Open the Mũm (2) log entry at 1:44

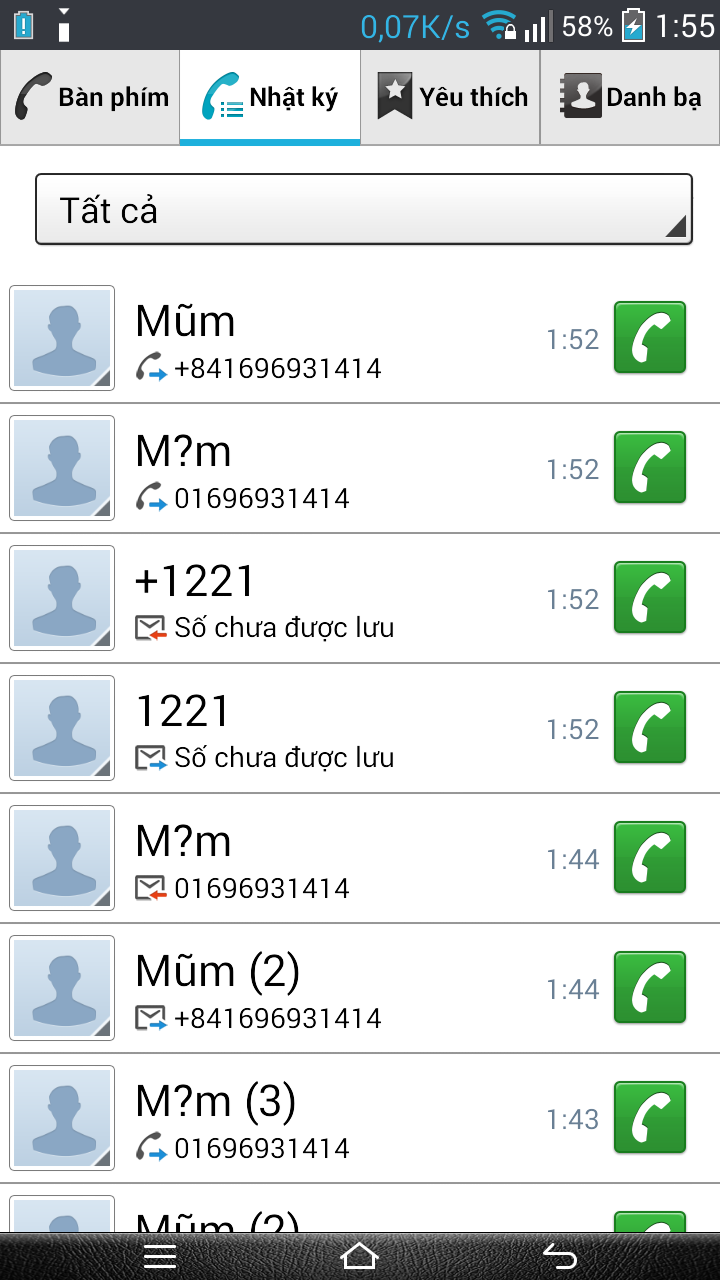360,988
